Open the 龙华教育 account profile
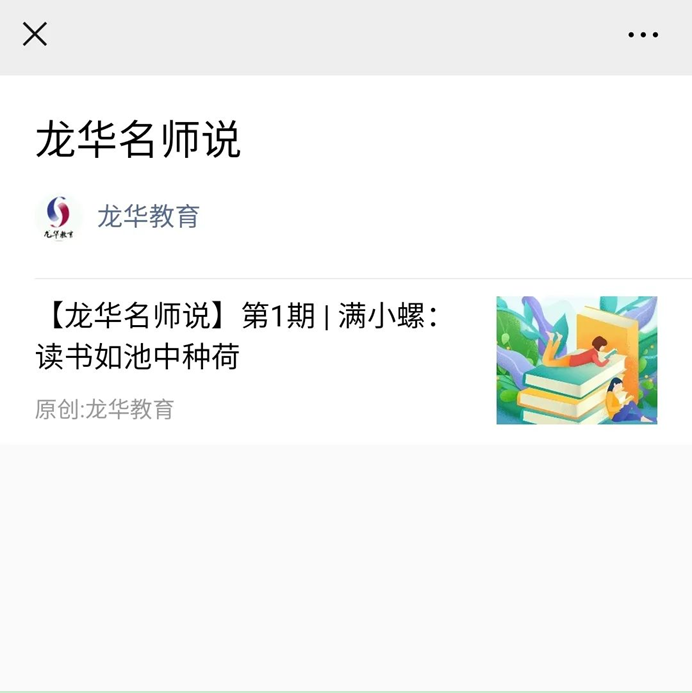692x693 pixels. 148,216
